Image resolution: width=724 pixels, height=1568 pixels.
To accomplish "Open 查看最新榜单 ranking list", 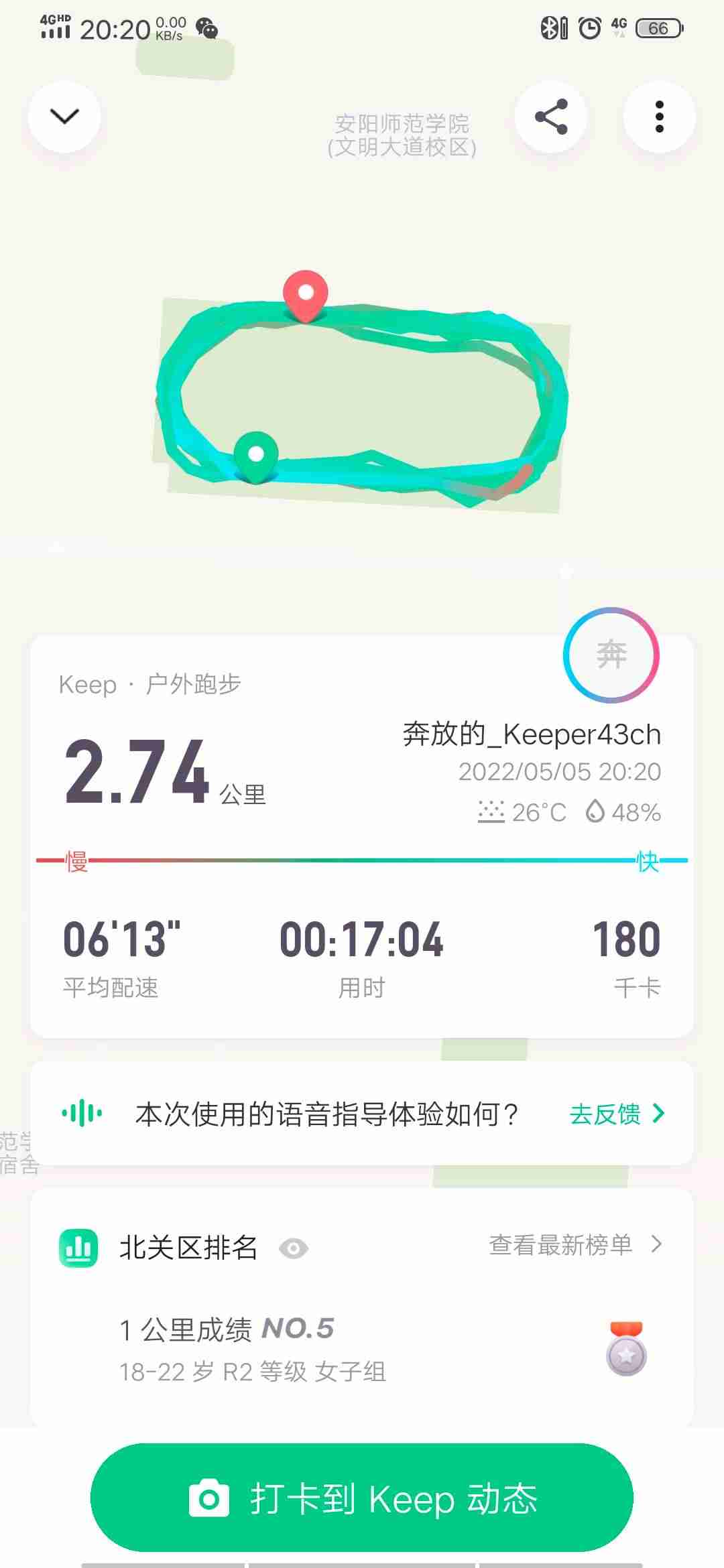I will pyautogui.click(x=575, y=1245).
